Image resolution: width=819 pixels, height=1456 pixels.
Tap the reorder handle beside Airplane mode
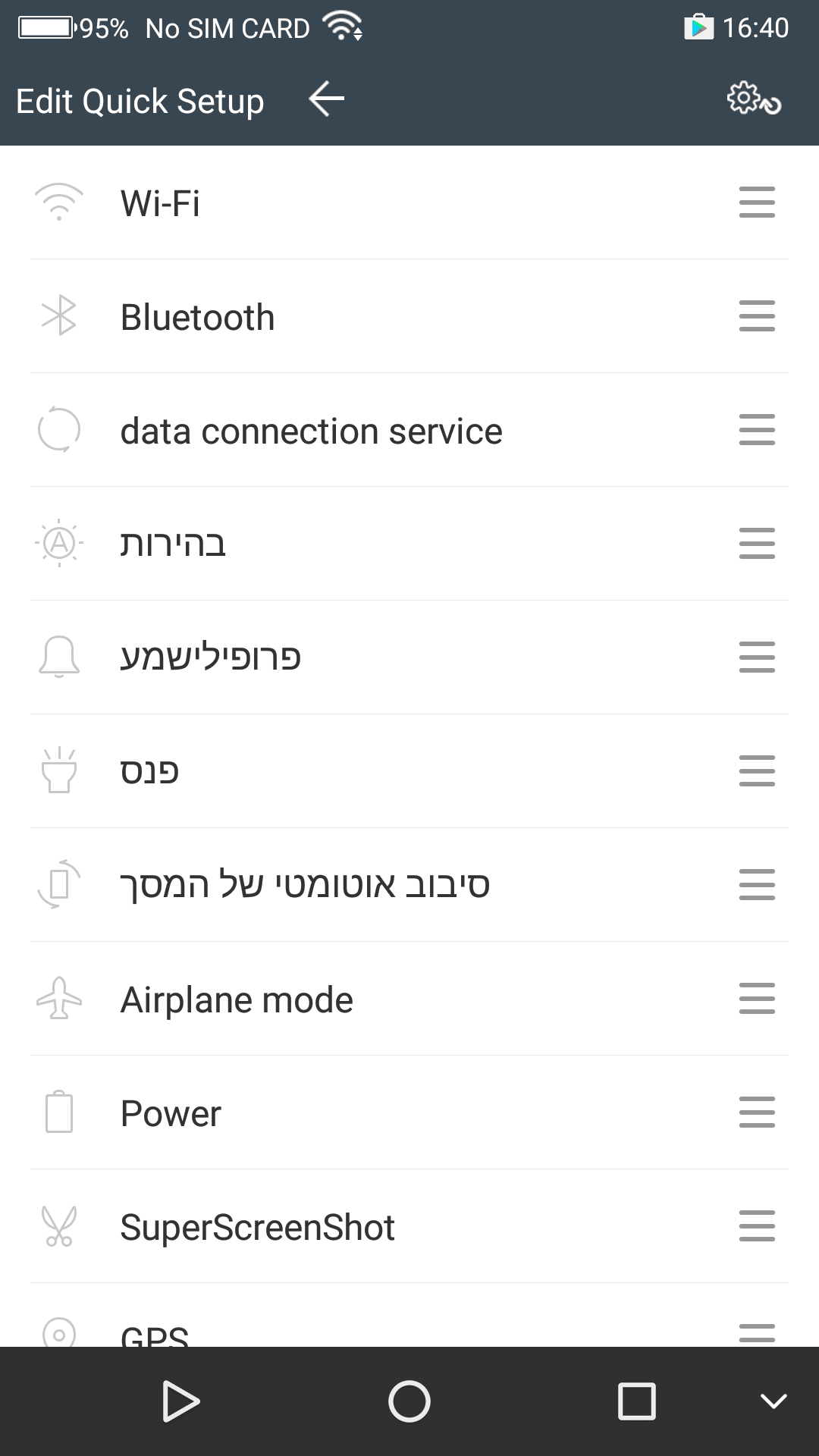tap(757, 999)
